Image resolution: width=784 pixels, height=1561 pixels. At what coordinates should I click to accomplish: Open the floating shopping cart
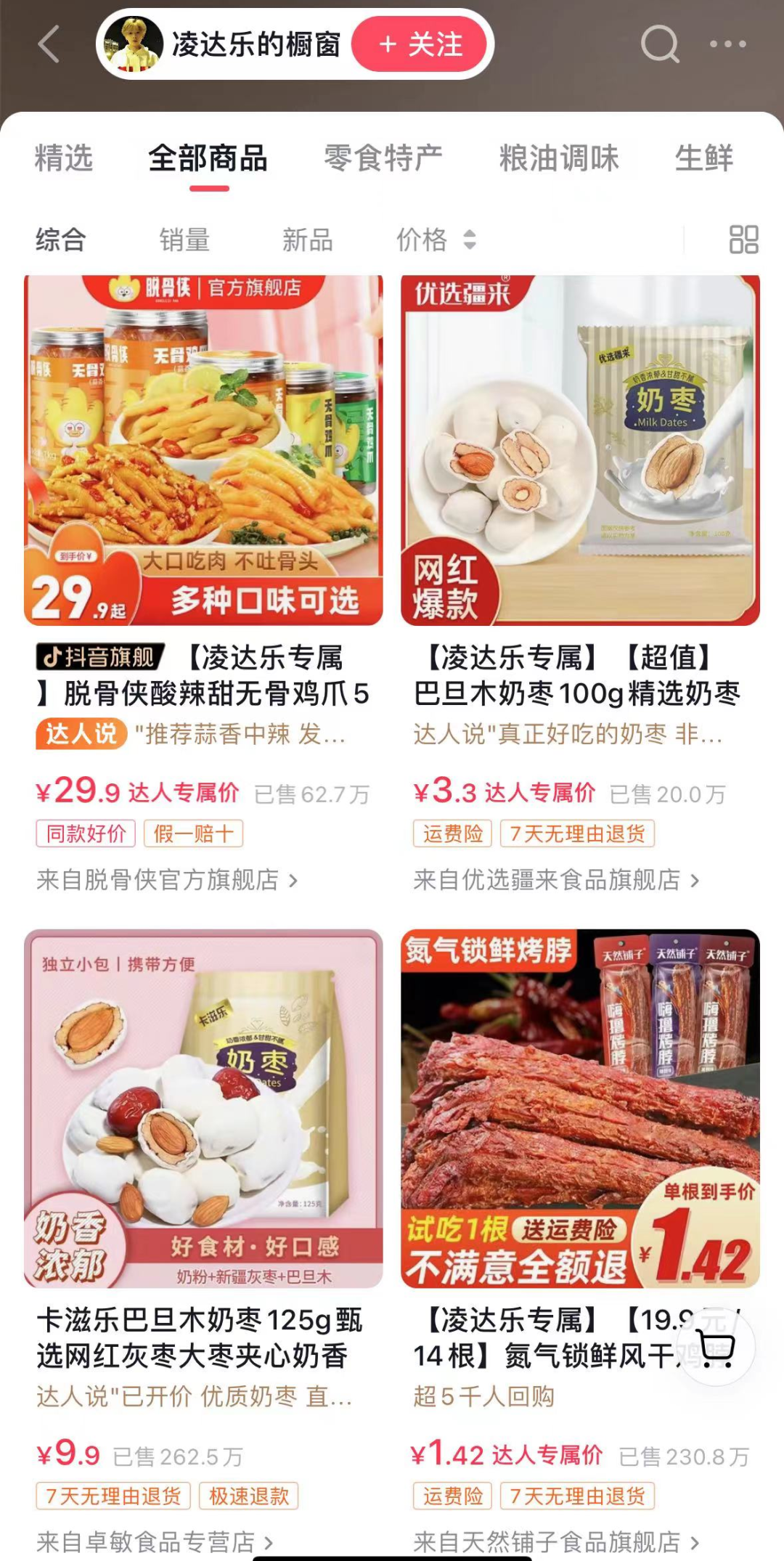pyautogui.click(x=716, y=1348)
